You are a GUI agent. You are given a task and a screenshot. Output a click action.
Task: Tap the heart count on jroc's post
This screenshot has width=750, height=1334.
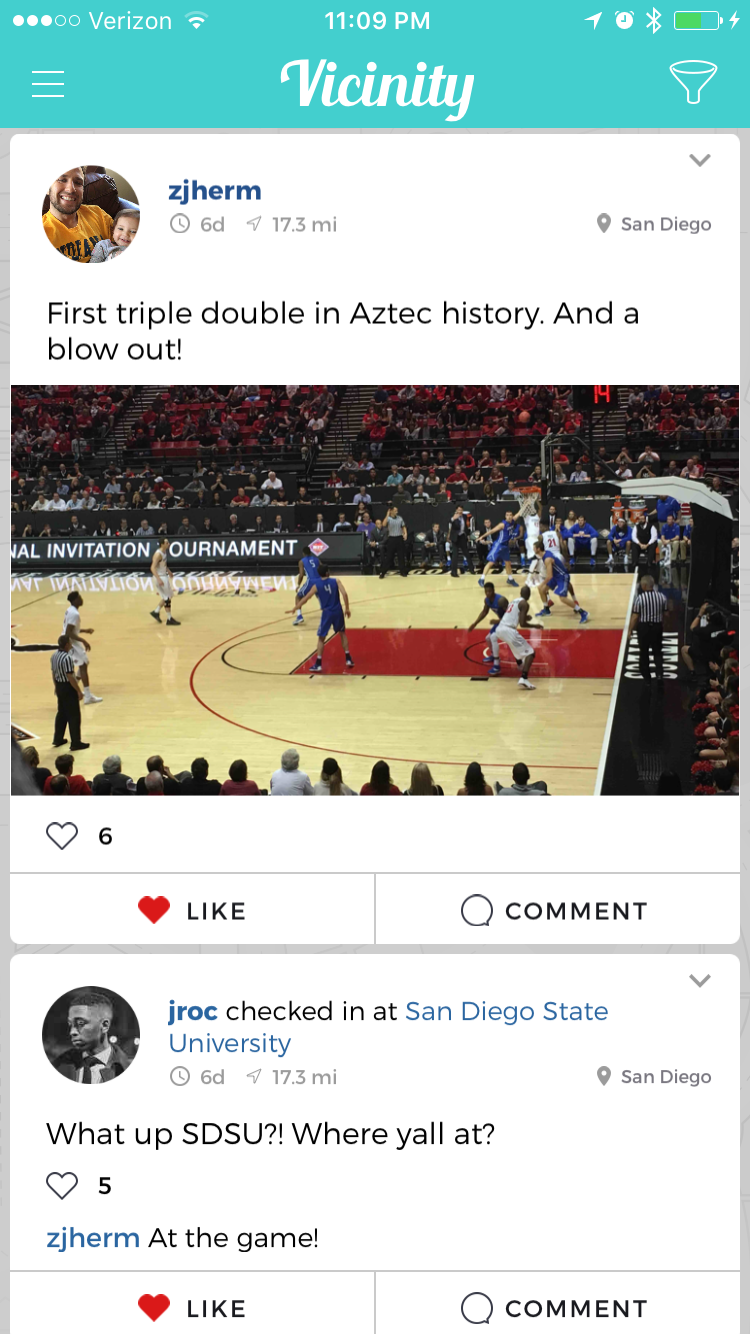(x=80, y=1186)
